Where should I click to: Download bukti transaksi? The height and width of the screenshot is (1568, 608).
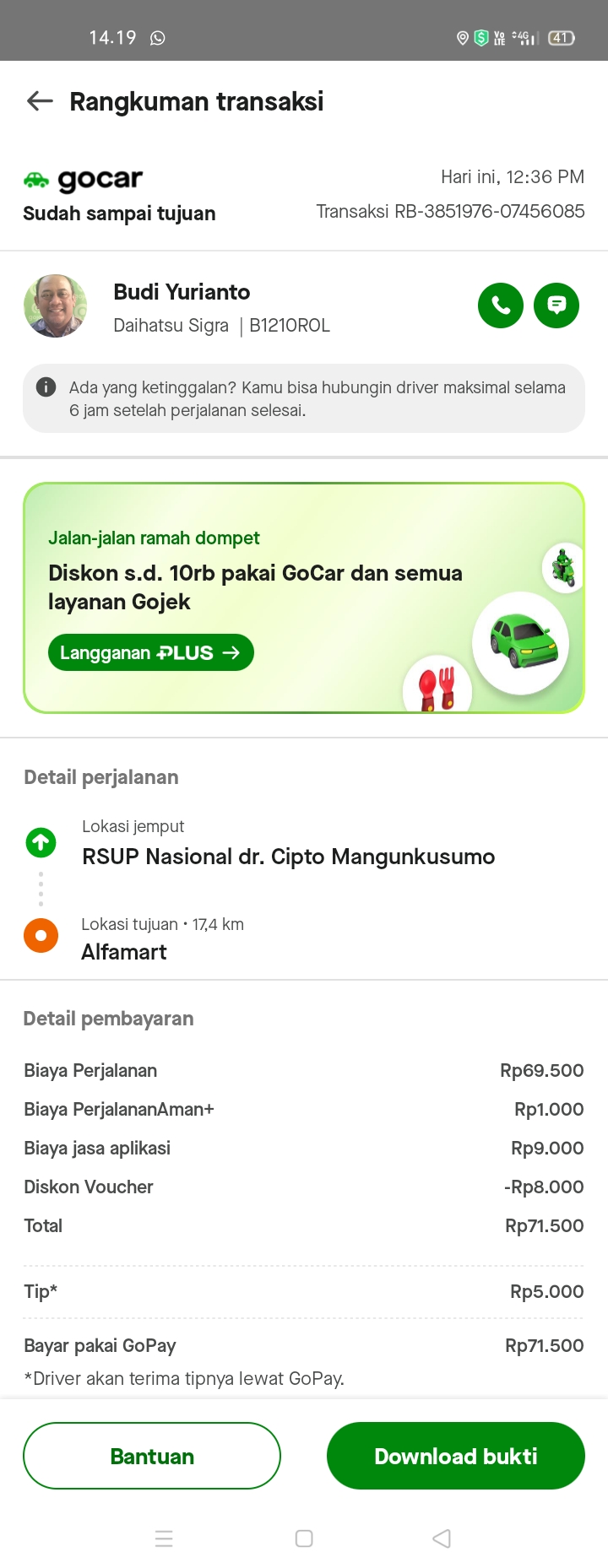point(455,1456)
